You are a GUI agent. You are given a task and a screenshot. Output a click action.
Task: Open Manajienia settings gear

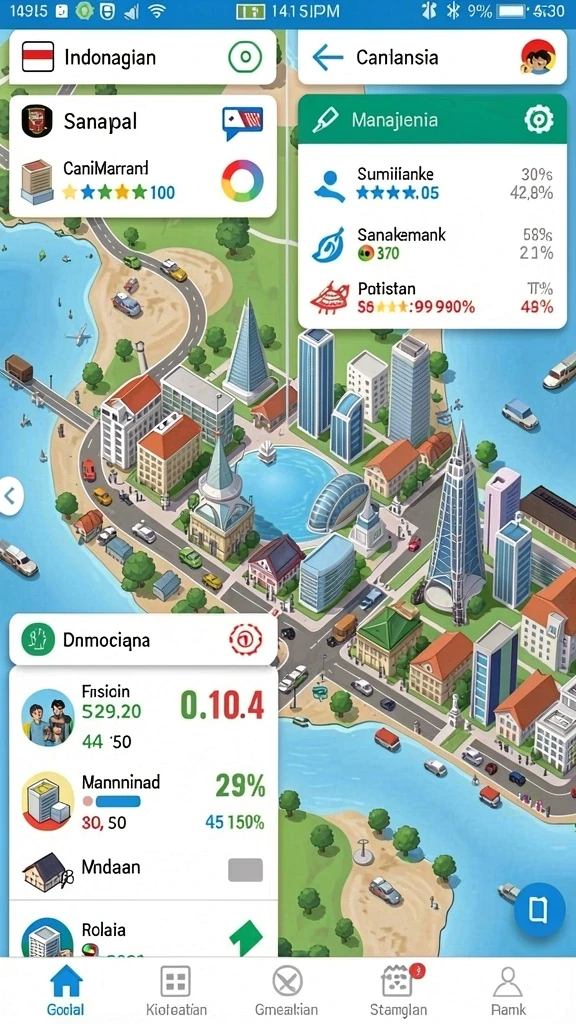[539, 120]
